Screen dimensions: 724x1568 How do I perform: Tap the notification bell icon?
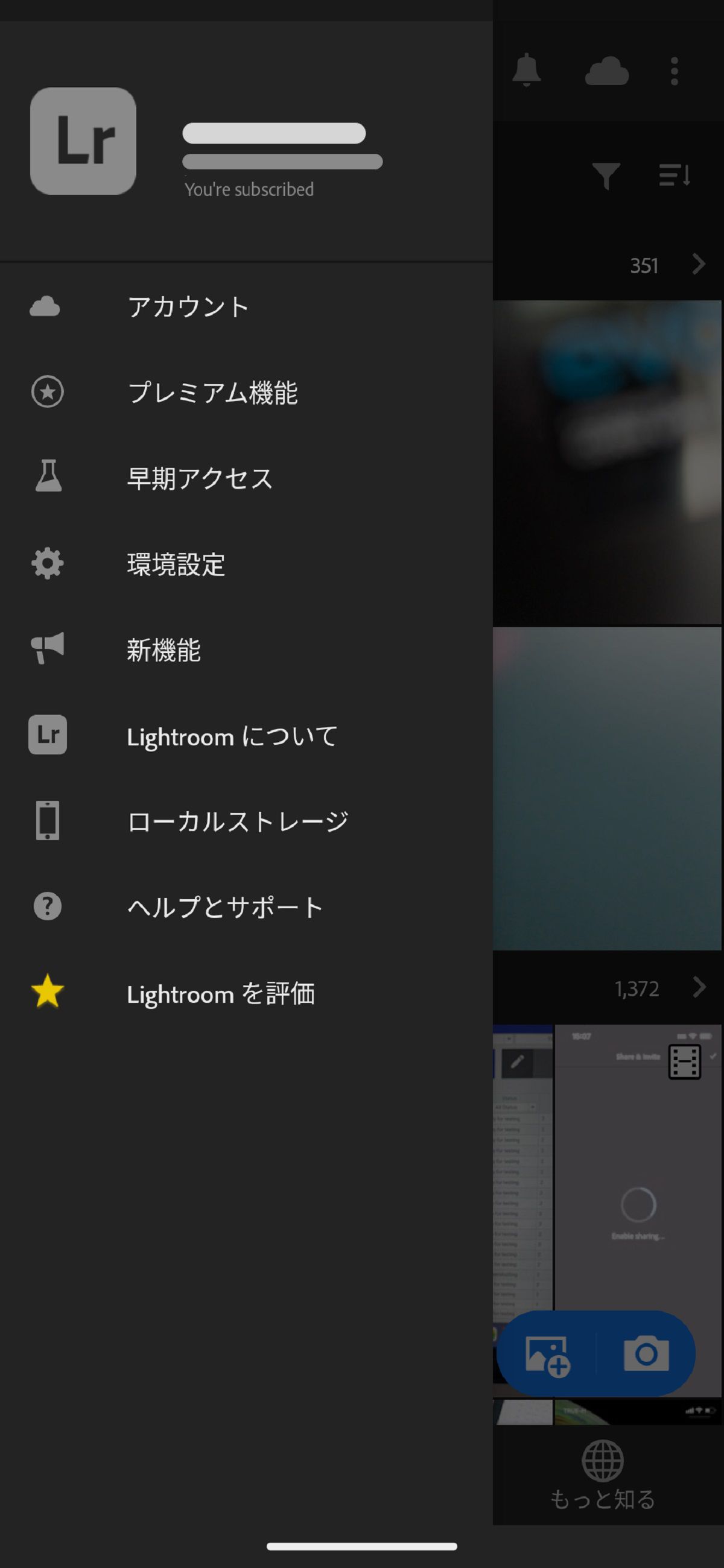527,71
